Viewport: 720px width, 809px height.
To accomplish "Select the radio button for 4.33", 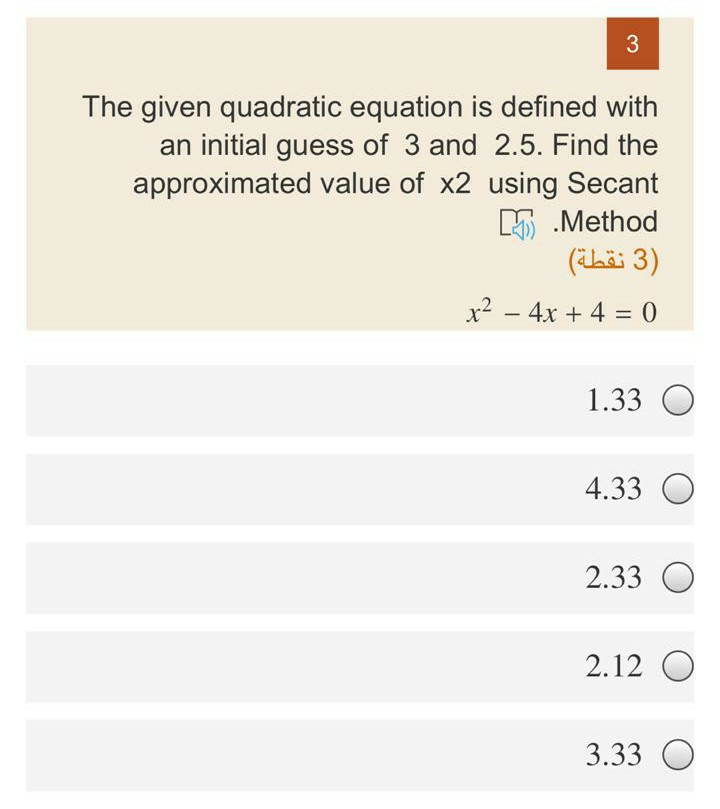I will point(679,490).
